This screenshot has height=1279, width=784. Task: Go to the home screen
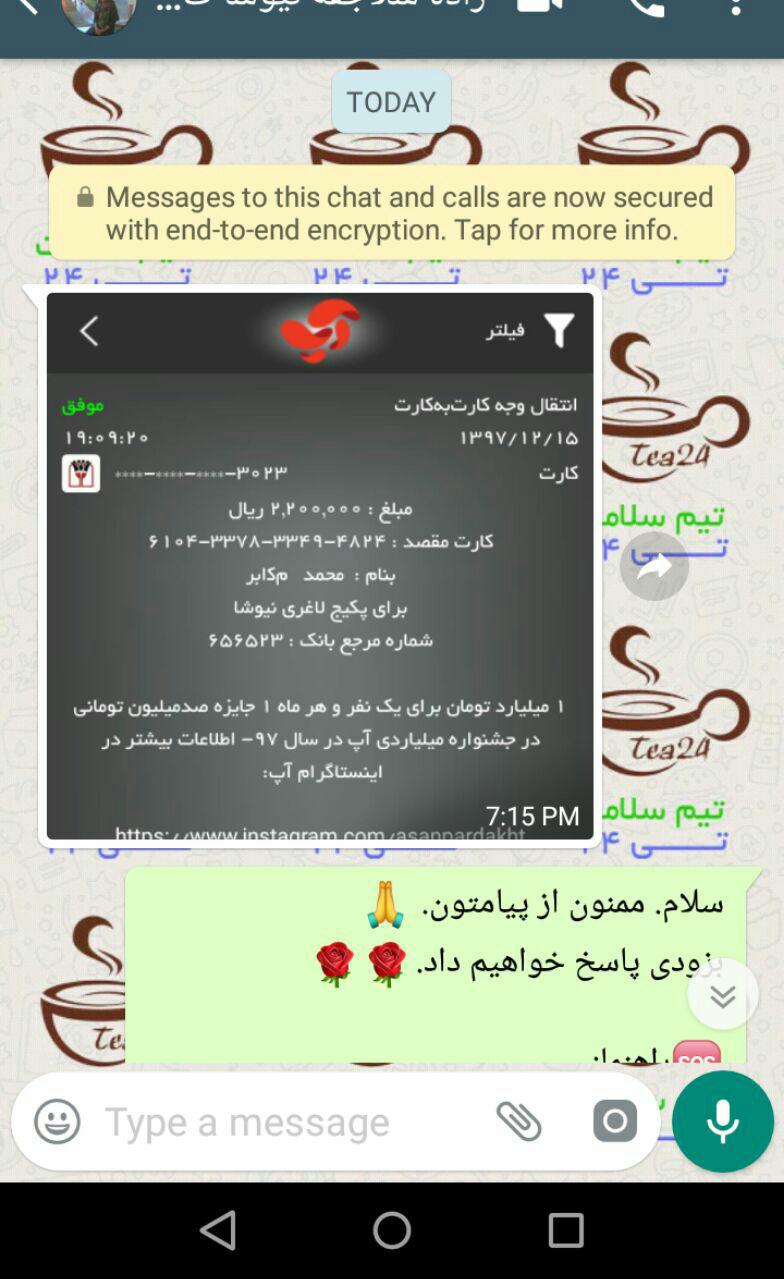click(x=392, y=1230)
